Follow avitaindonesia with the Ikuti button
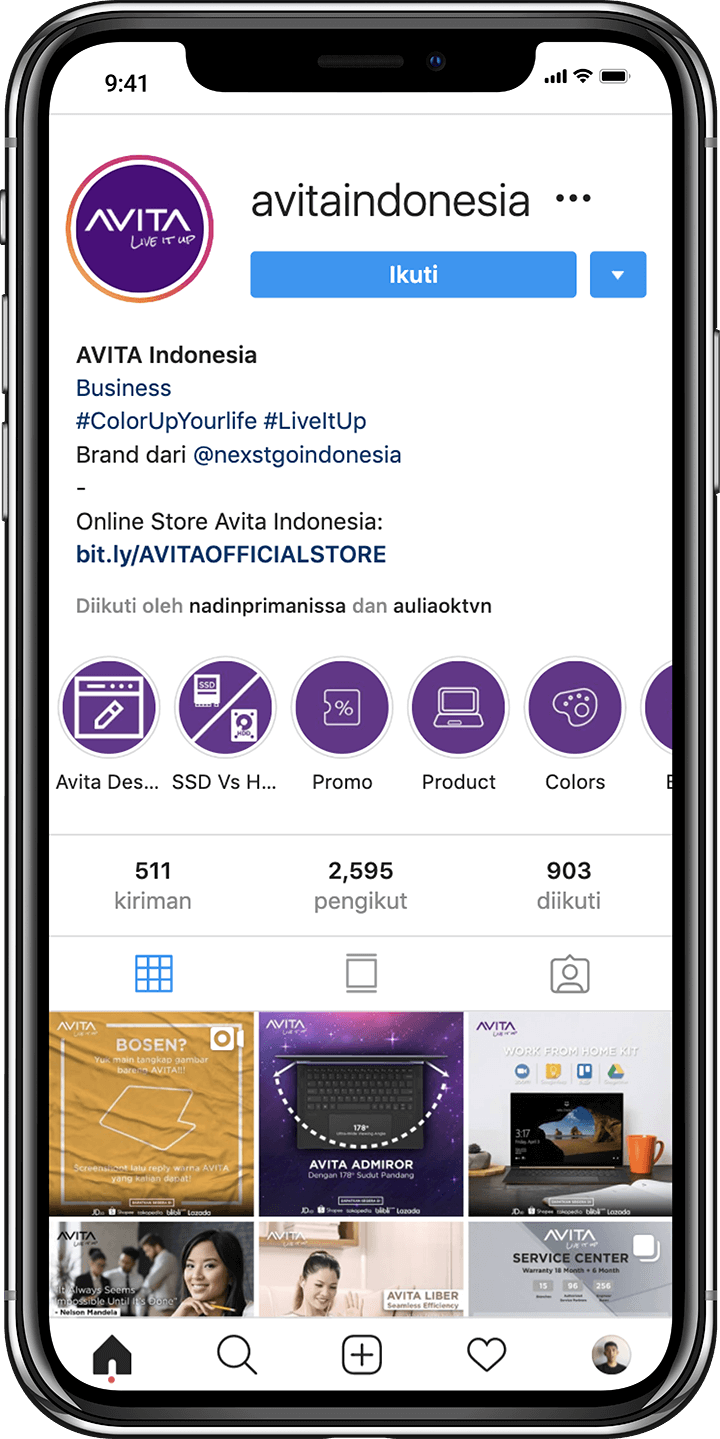The height and width of the screenshot is (1439, 720). [413, 275]
